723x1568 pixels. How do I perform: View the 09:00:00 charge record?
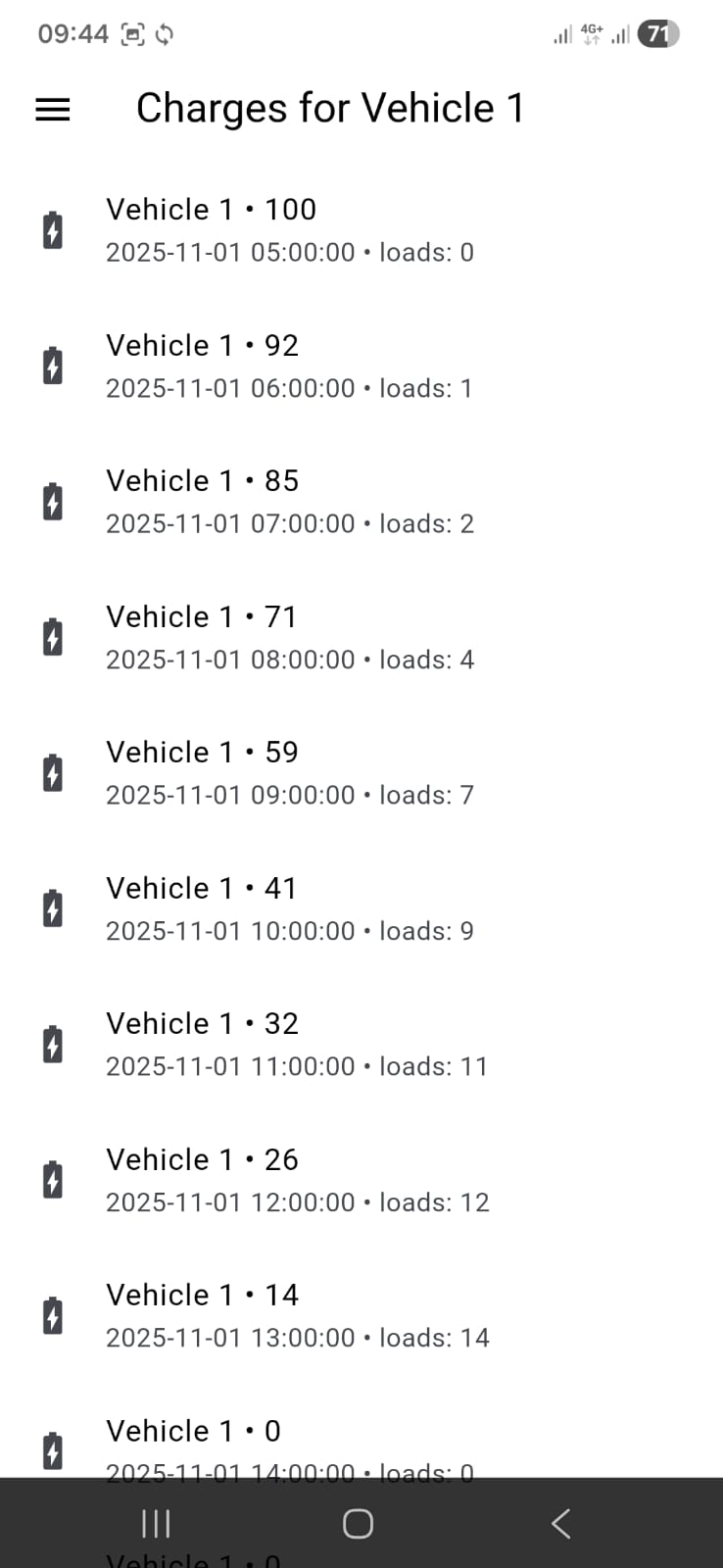(361, 773)
